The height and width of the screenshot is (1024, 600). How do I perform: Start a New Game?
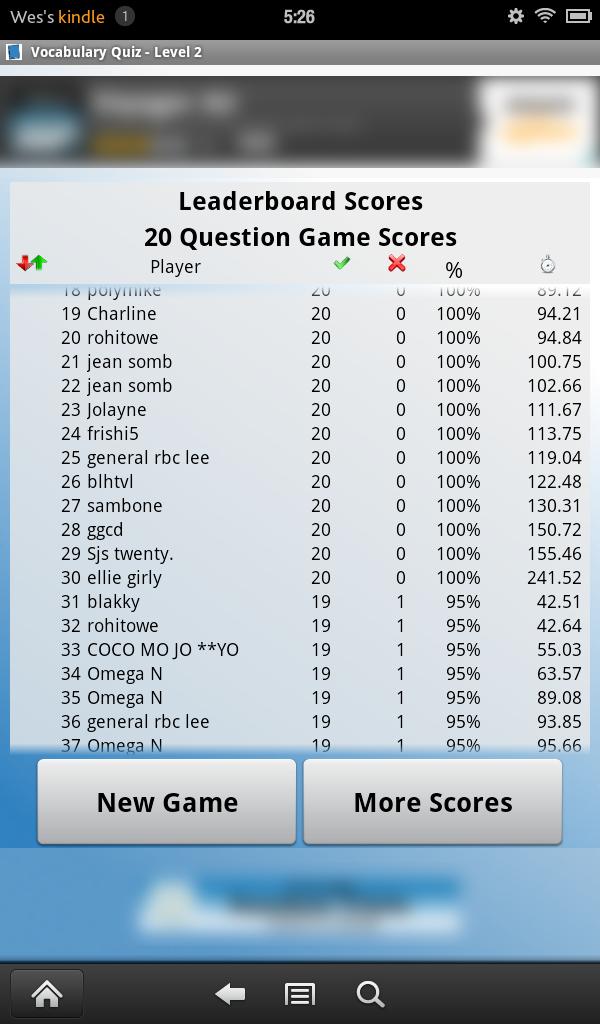click(167, 802)
